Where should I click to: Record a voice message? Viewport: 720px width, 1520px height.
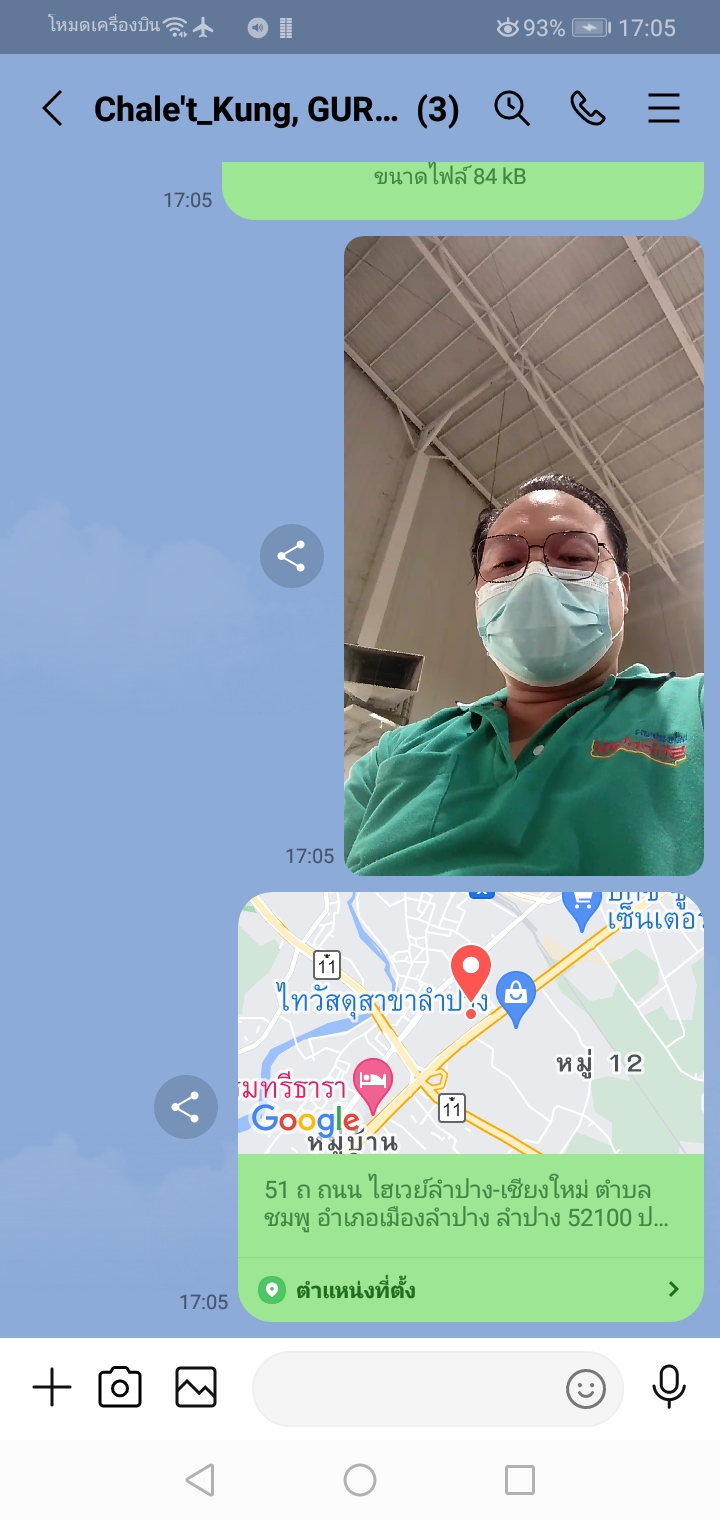pyautogui.click(x=669, y=1386)
